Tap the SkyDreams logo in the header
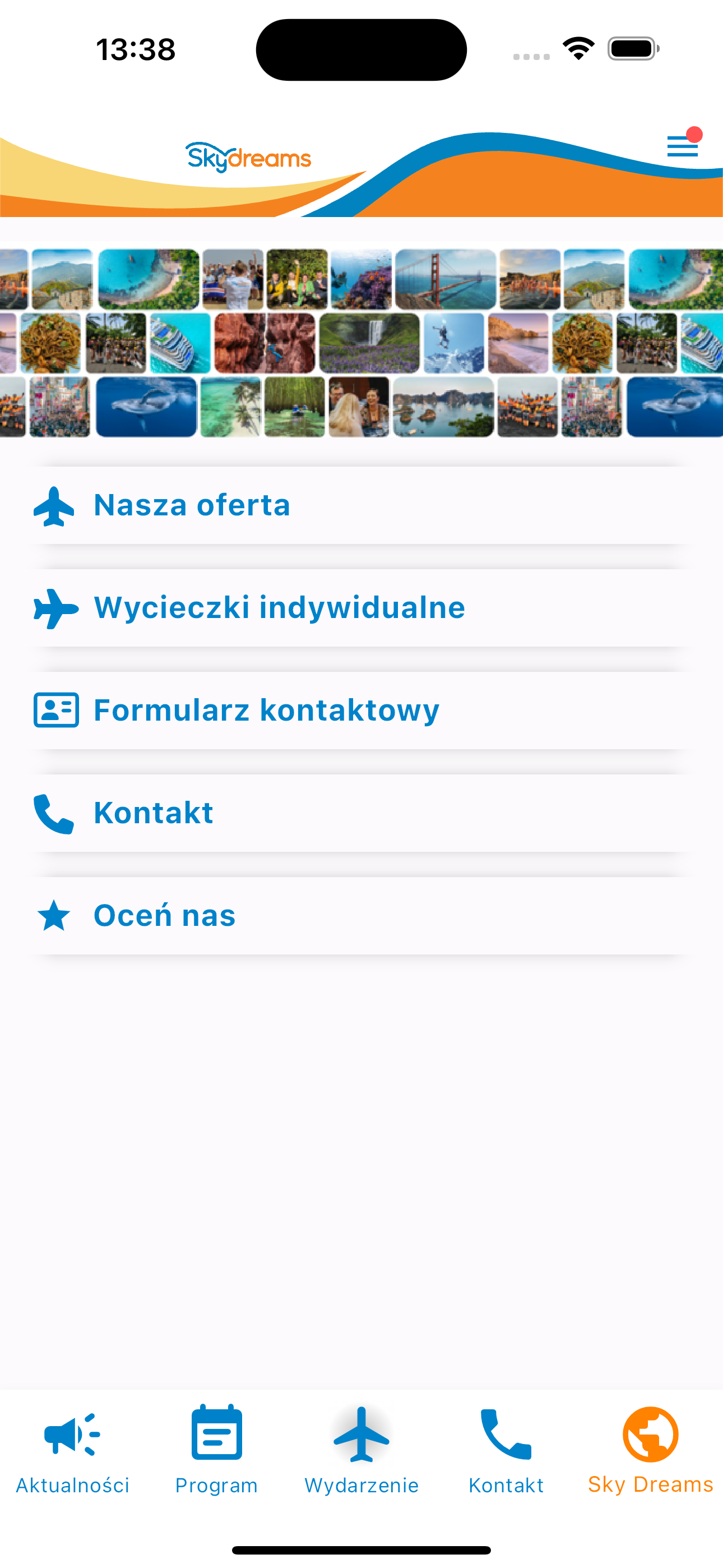 [248, 157]
